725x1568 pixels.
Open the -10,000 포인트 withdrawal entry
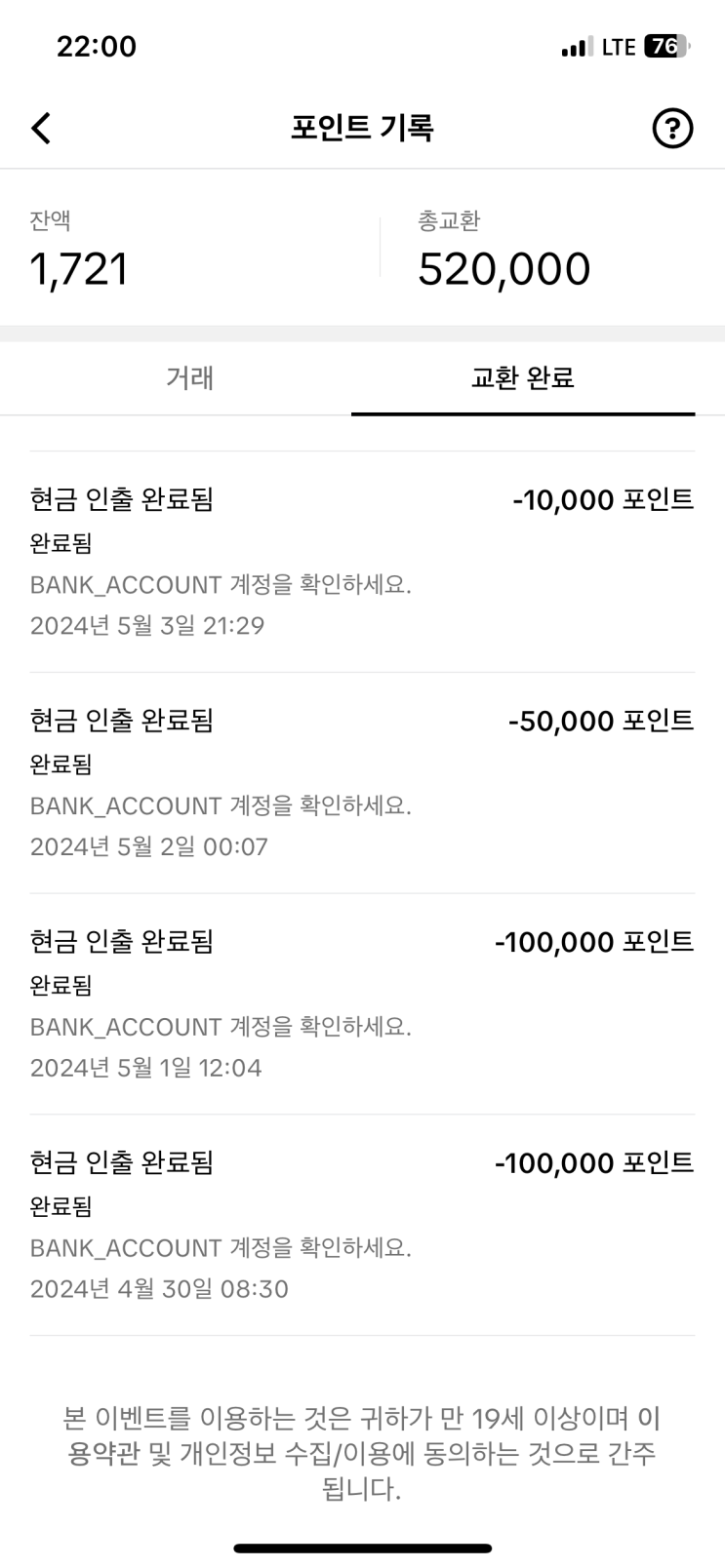362,556
